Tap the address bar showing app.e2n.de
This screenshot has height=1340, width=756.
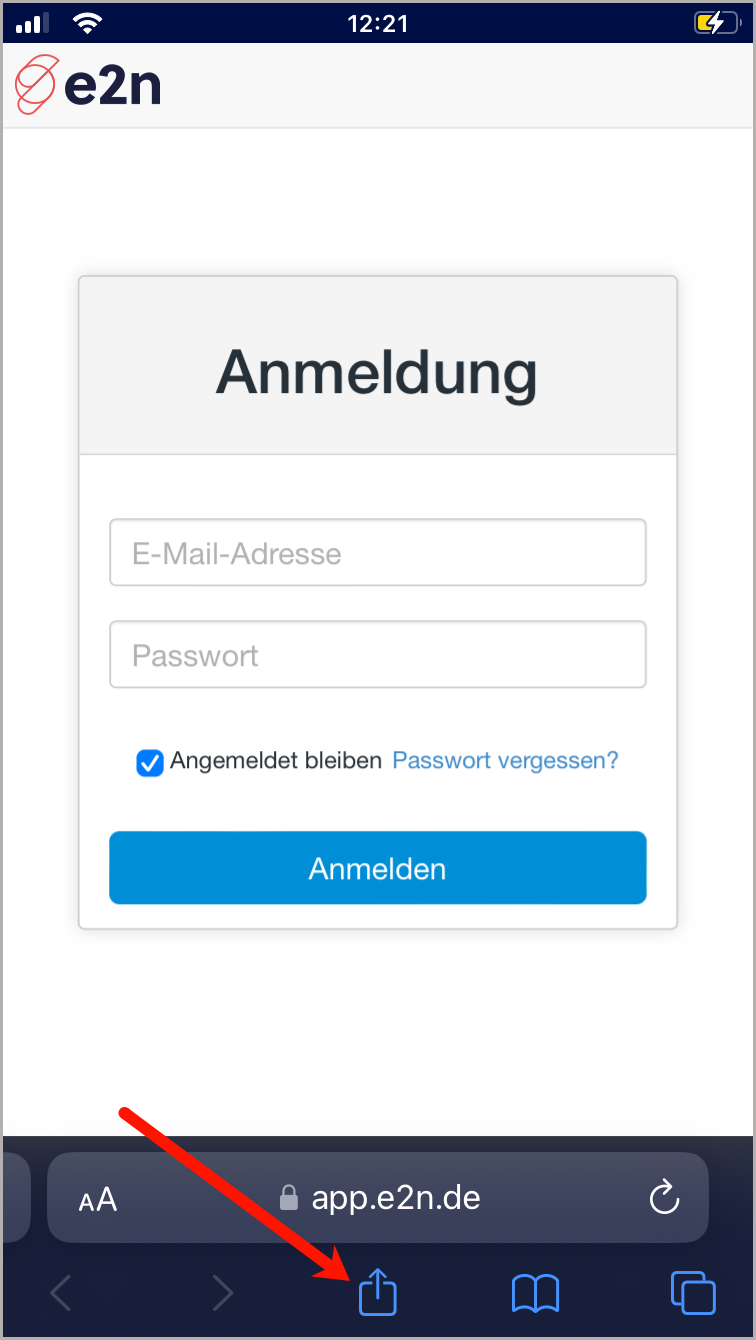pyautogui.click(x=396, y=1197)
